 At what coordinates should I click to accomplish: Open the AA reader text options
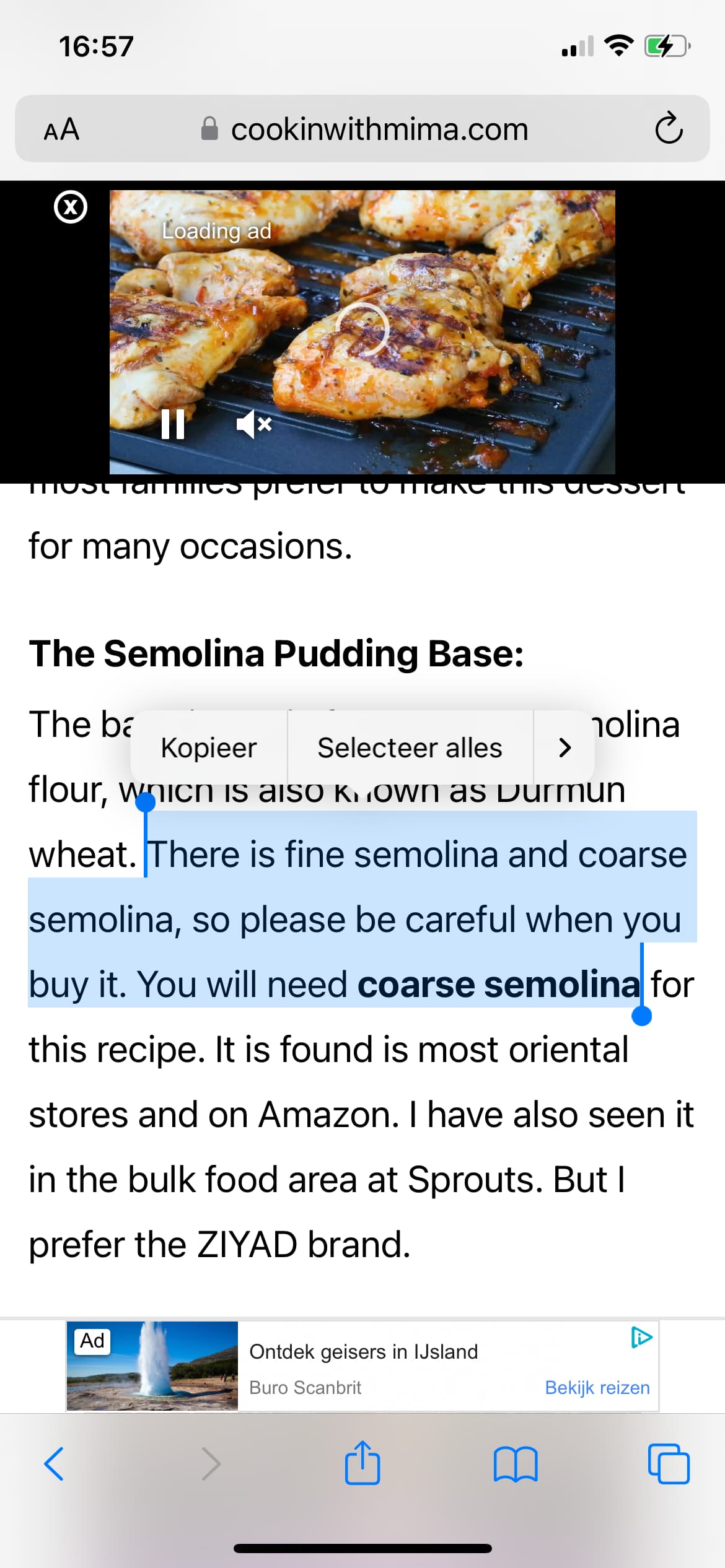tap(61, 129)
